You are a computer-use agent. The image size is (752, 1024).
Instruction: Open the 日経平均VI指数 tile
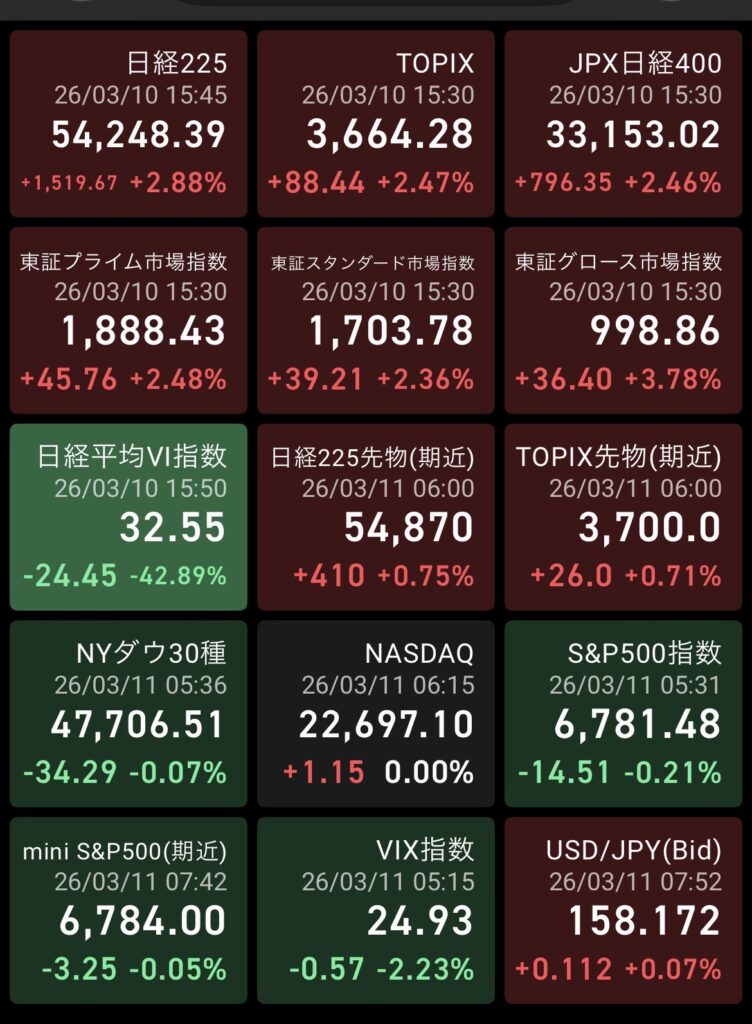click(x=128, y=516)
